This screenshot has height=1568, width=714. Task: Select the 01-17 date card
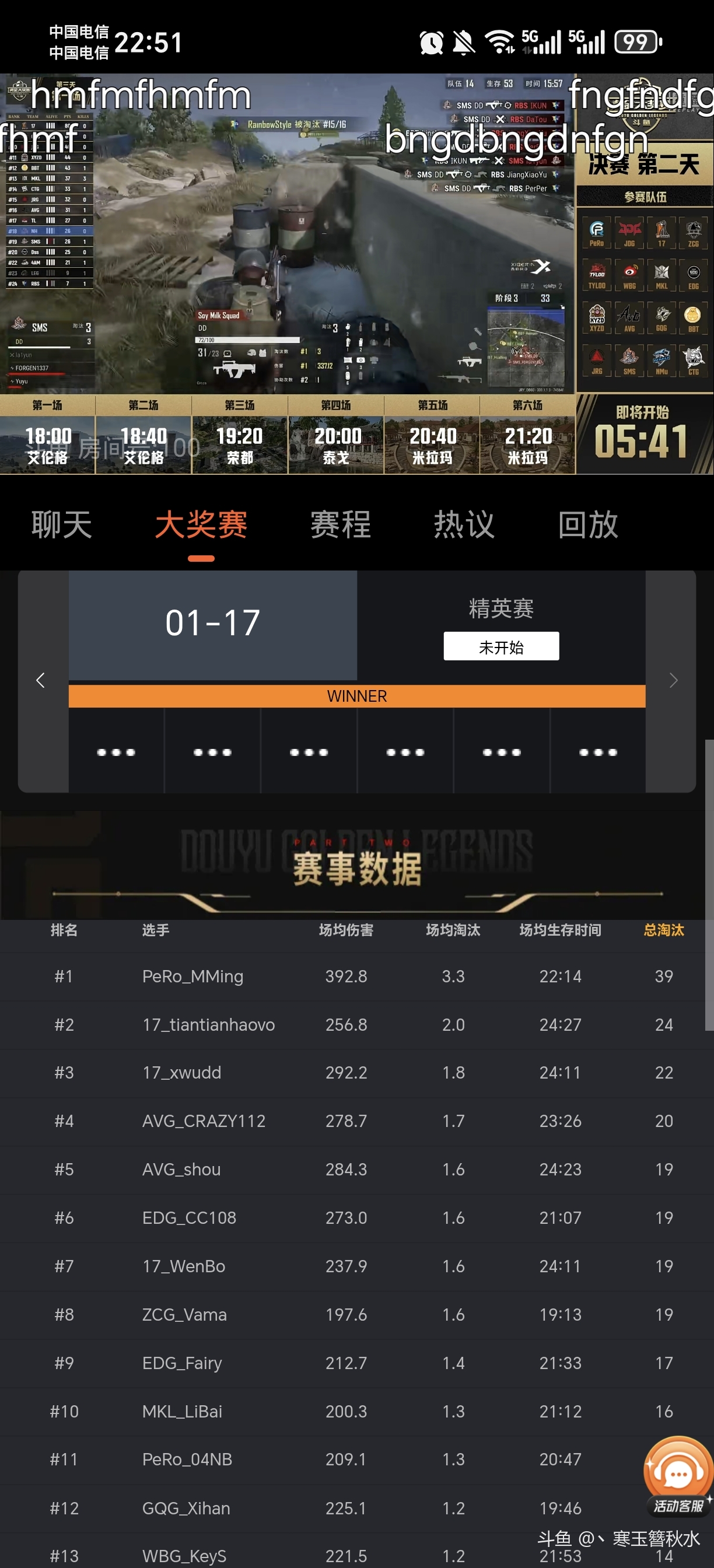coord(212,624)
